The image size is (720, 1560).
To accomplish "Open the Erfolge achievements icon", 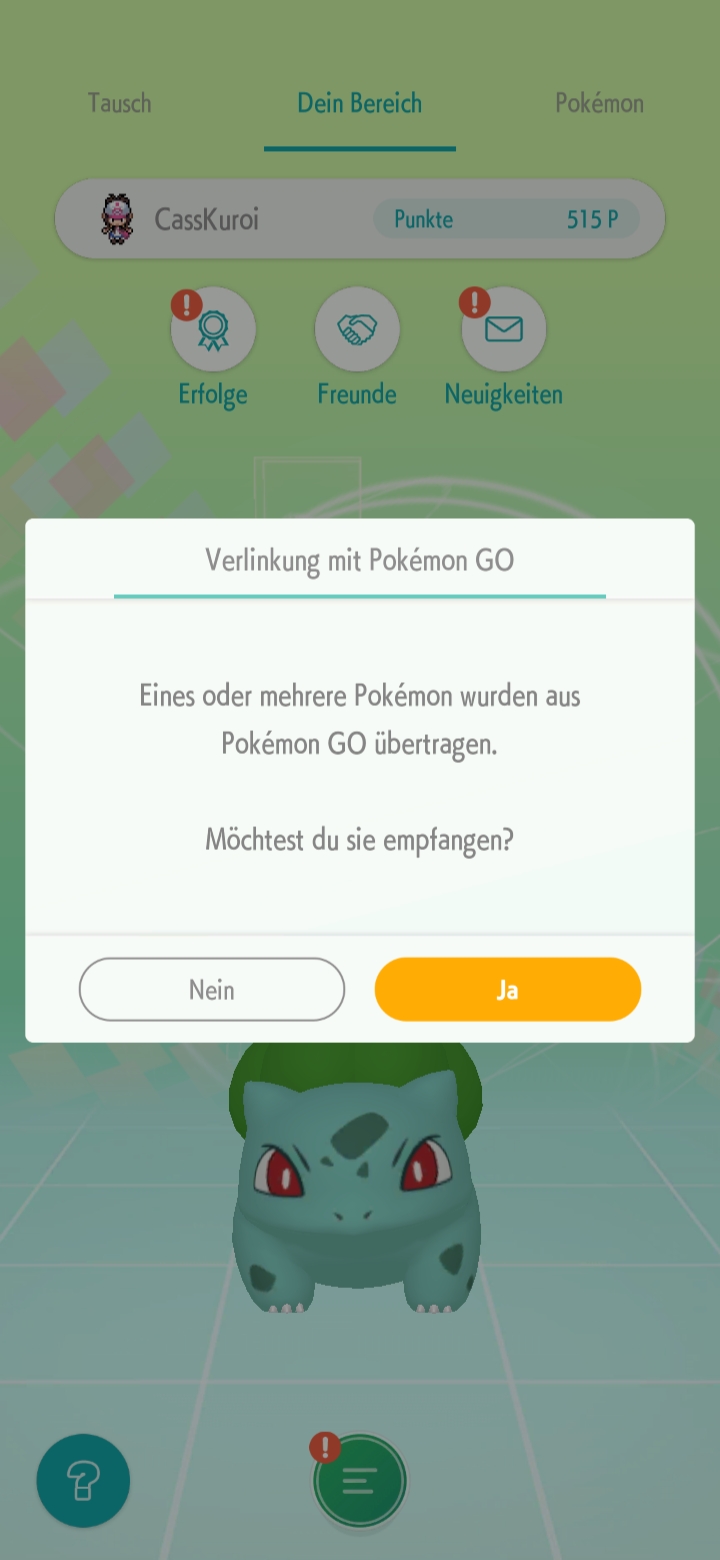I will (213, 330).
